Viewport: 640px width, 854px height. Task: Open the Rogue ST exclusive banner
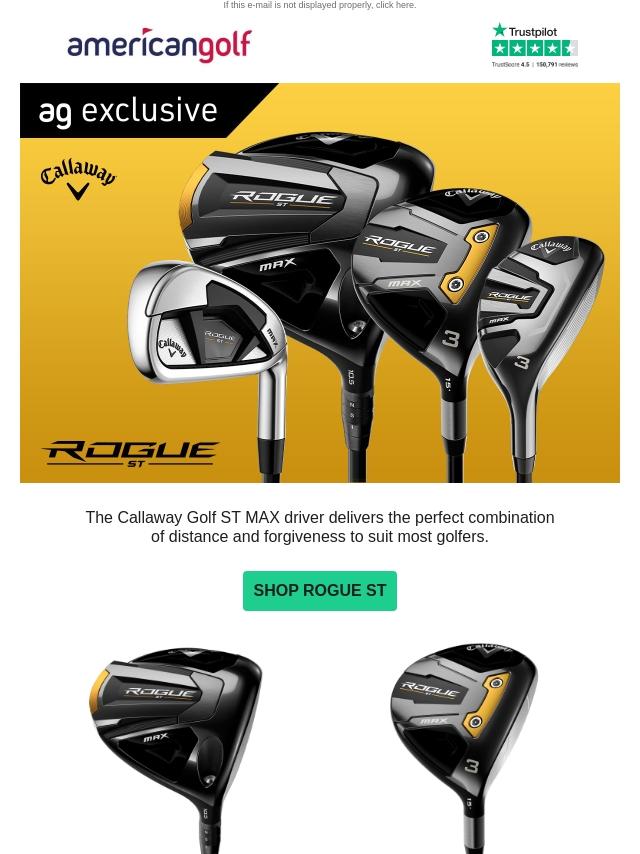pos(320,283)
